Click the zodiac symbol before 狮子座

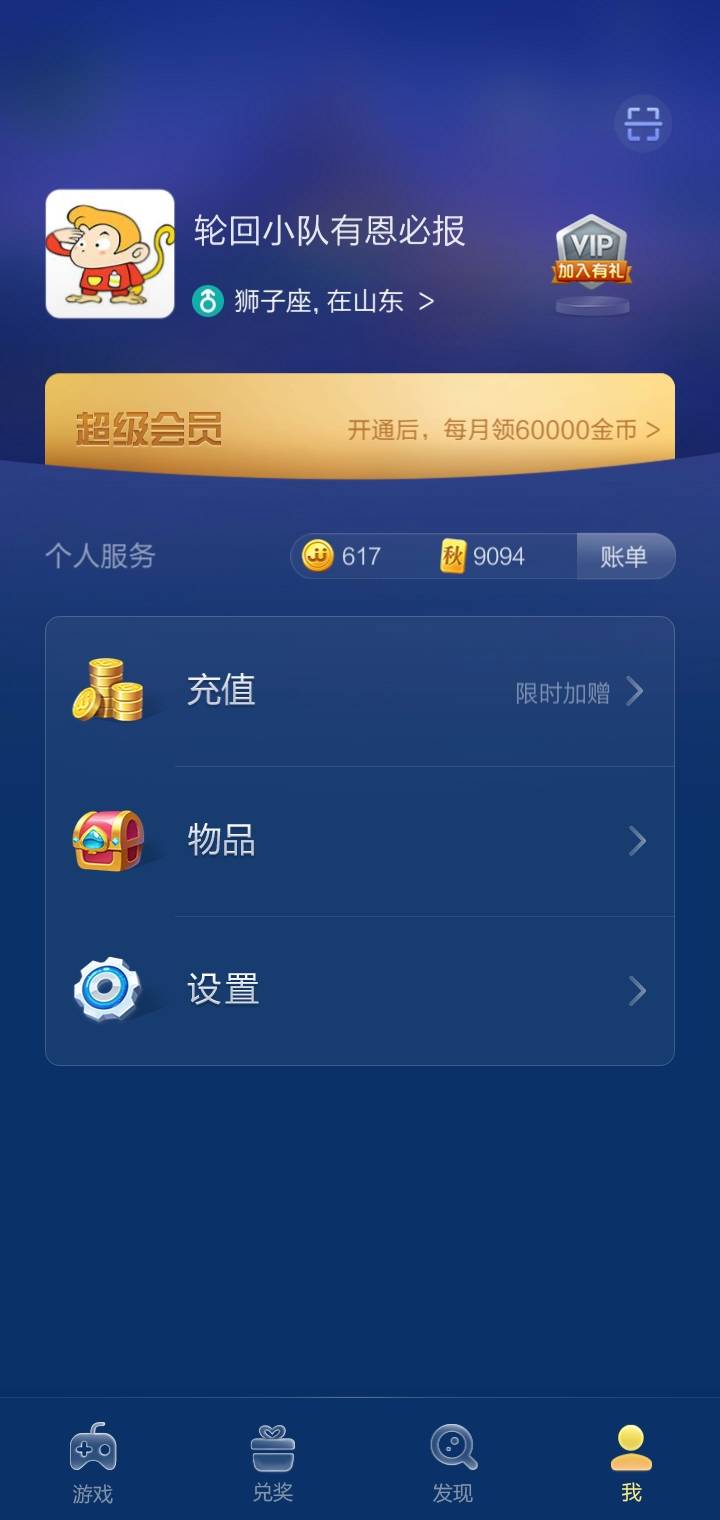208,301
